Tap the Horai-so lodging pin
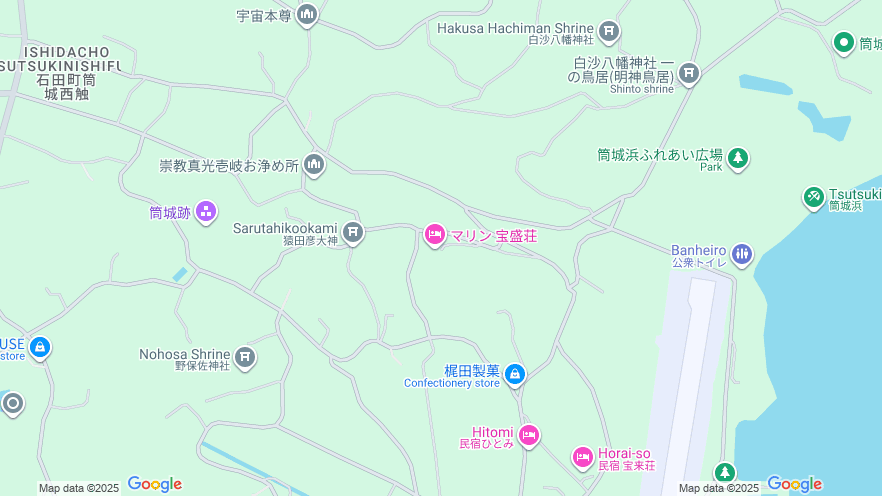Screen dimensions: 882x496 pos(583,457)
